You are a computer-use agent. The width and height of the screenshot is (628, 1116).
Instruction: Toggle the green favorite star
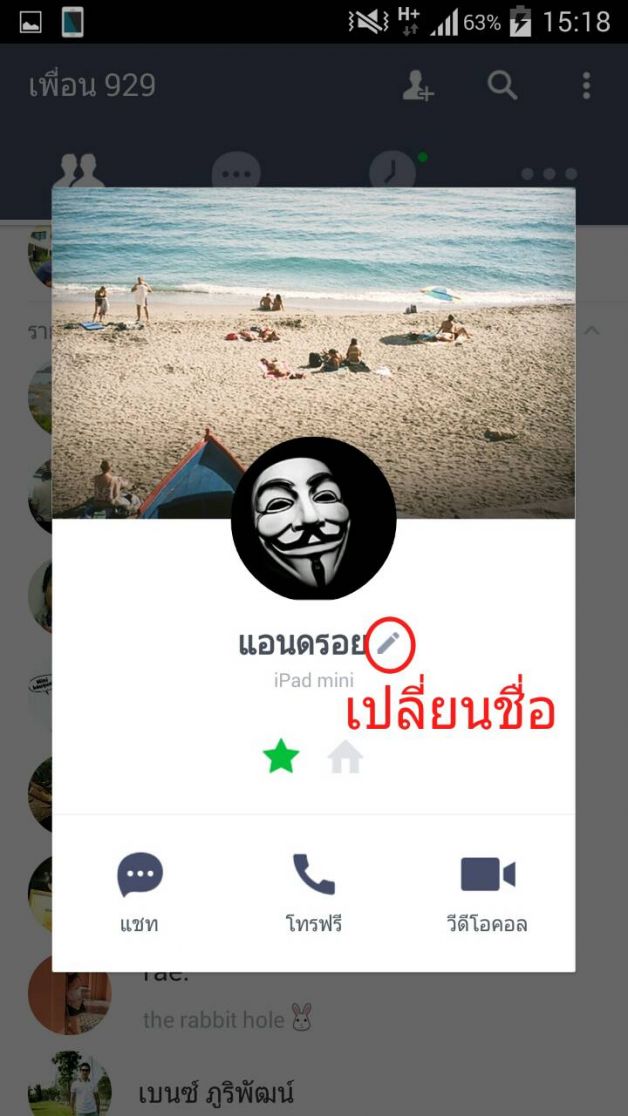click(281, 758)
